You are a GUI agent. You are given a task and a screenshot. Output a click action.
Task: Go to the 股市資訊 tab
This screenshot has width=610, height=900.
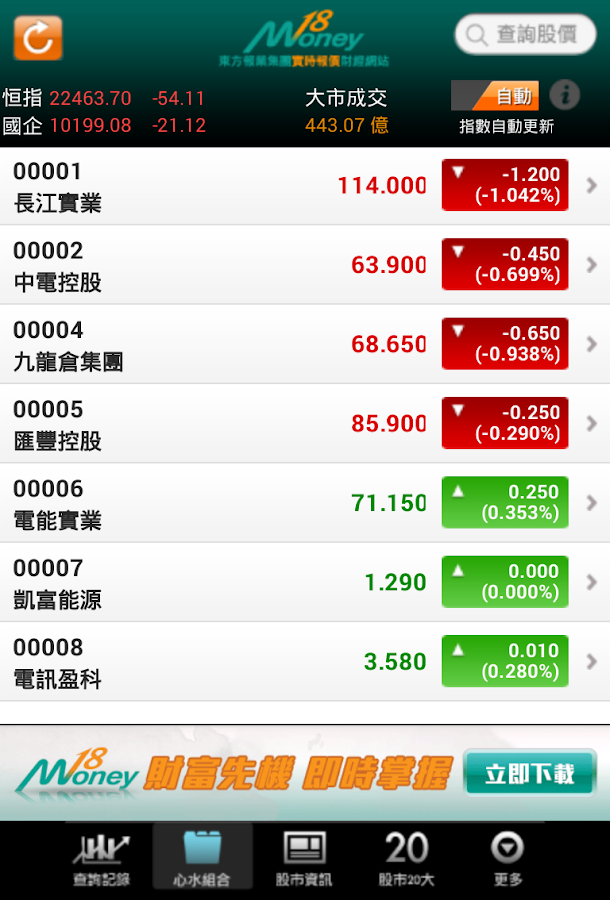(x=304, y=859)
